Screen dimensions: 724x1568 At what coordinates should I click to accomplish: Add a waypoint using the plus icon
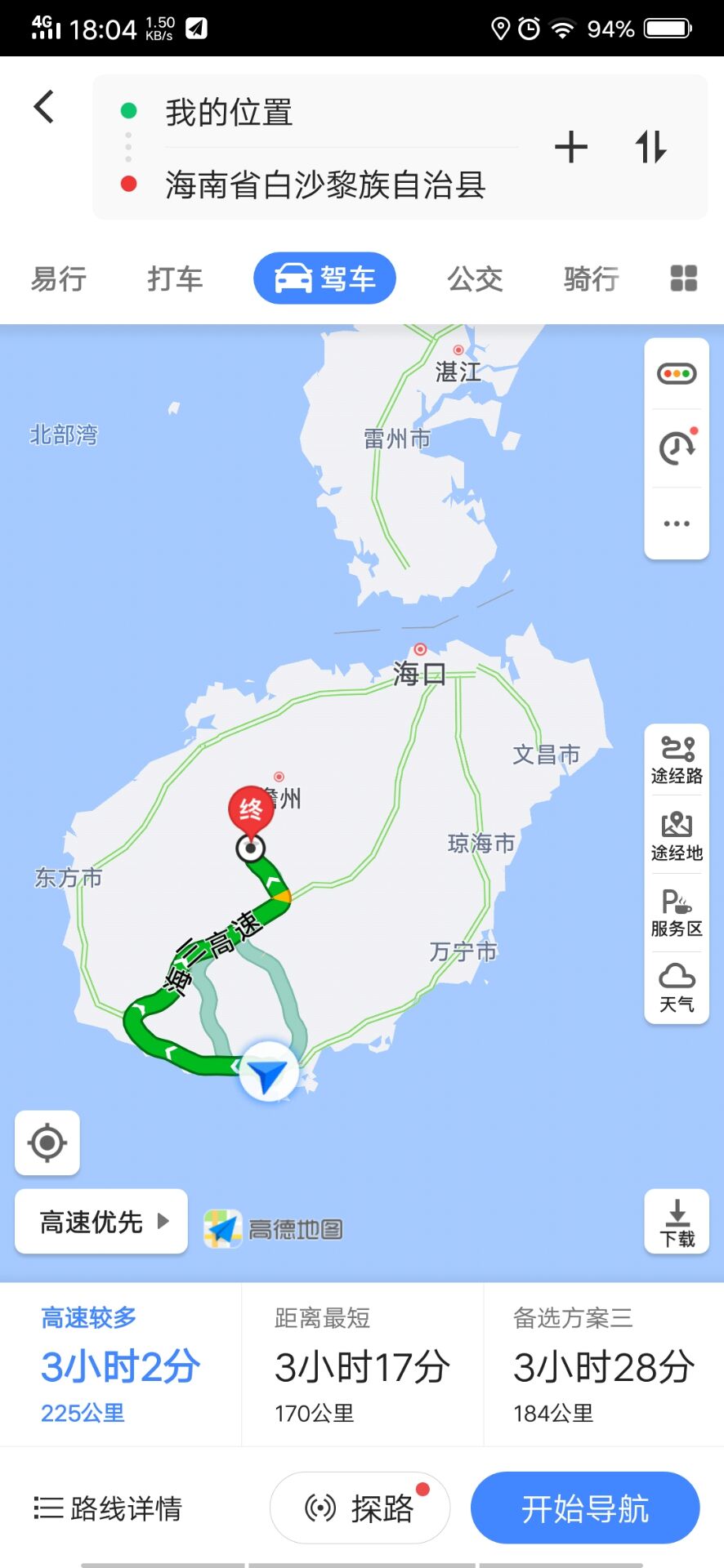[572, 147]
